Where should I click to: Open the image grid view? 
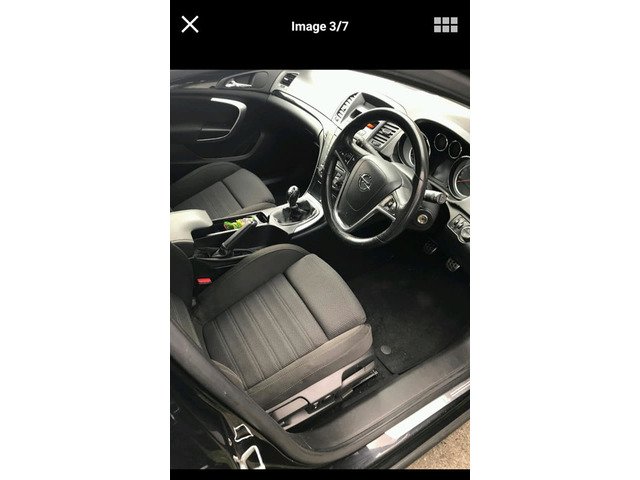(x=446, y=25)
